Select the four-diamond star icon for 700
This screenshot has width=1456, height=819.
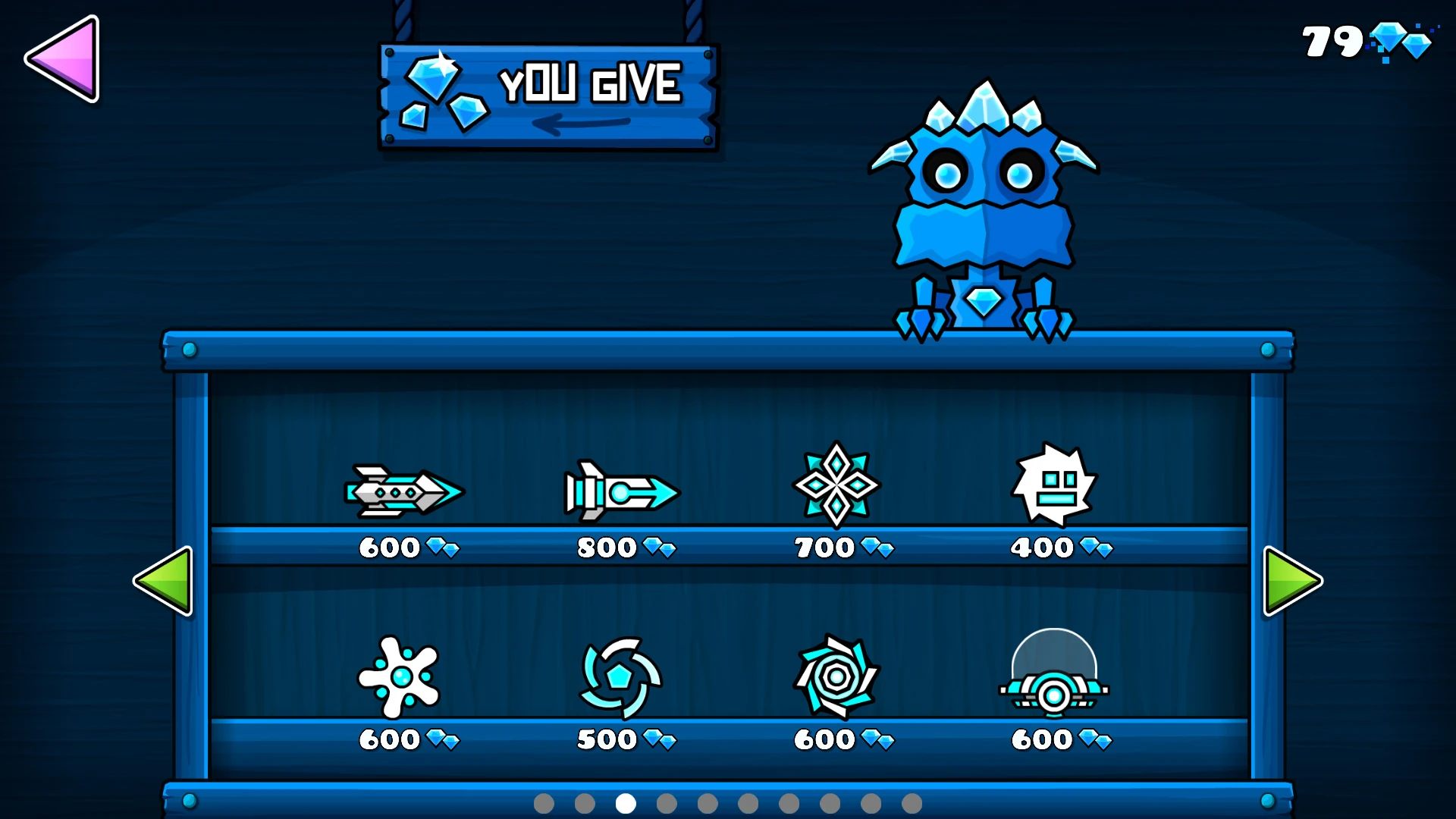[836, 485]
